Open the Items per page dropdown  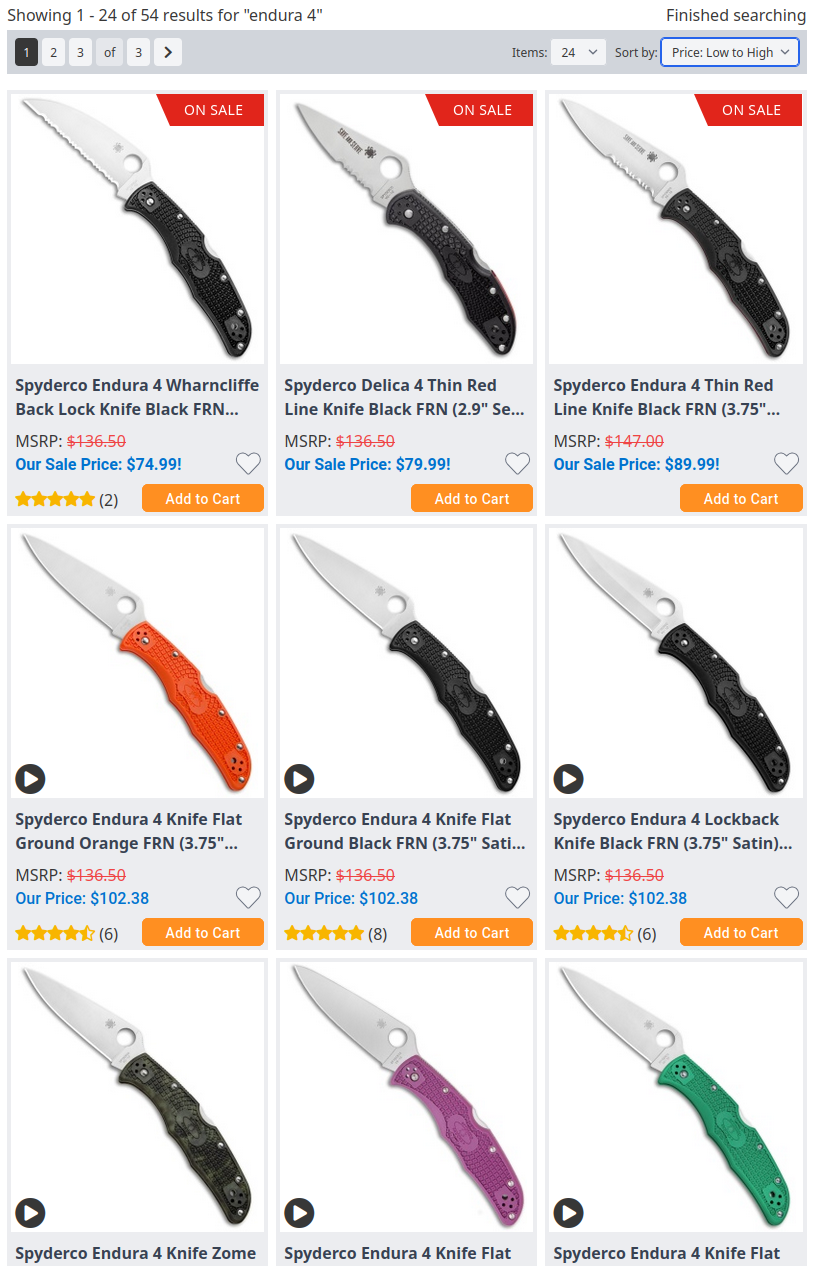pos(578,52)
